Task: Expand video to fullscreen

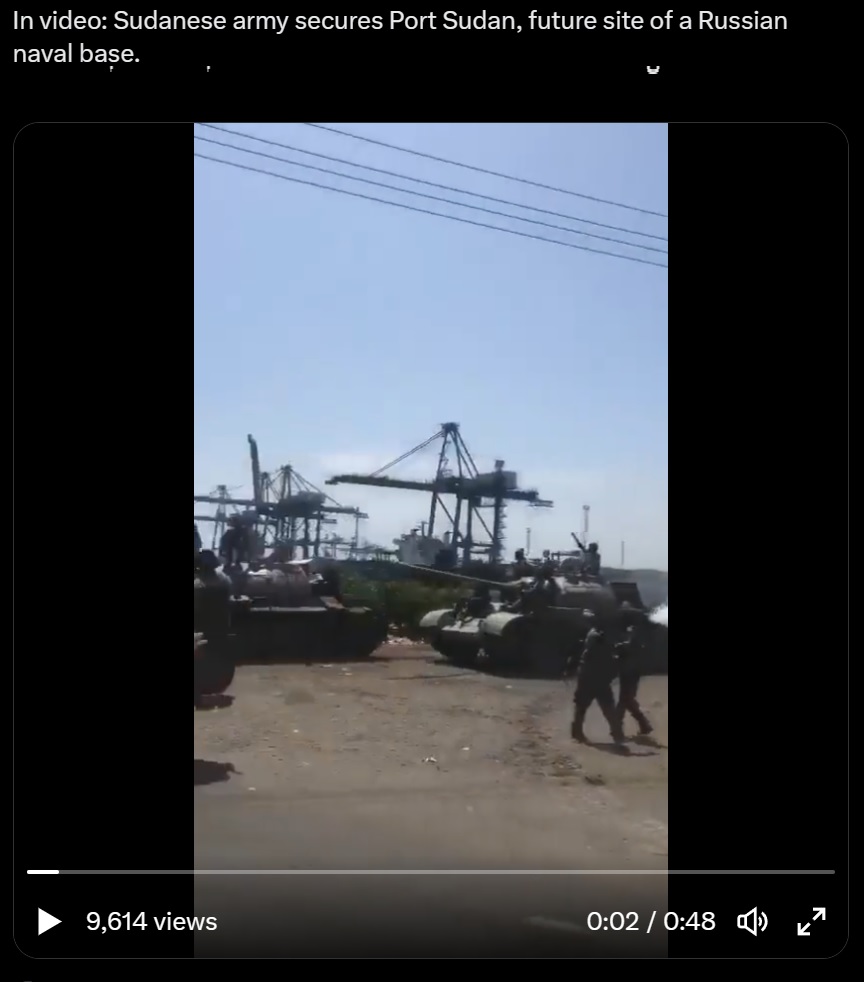Action: (x=811, y=921)
